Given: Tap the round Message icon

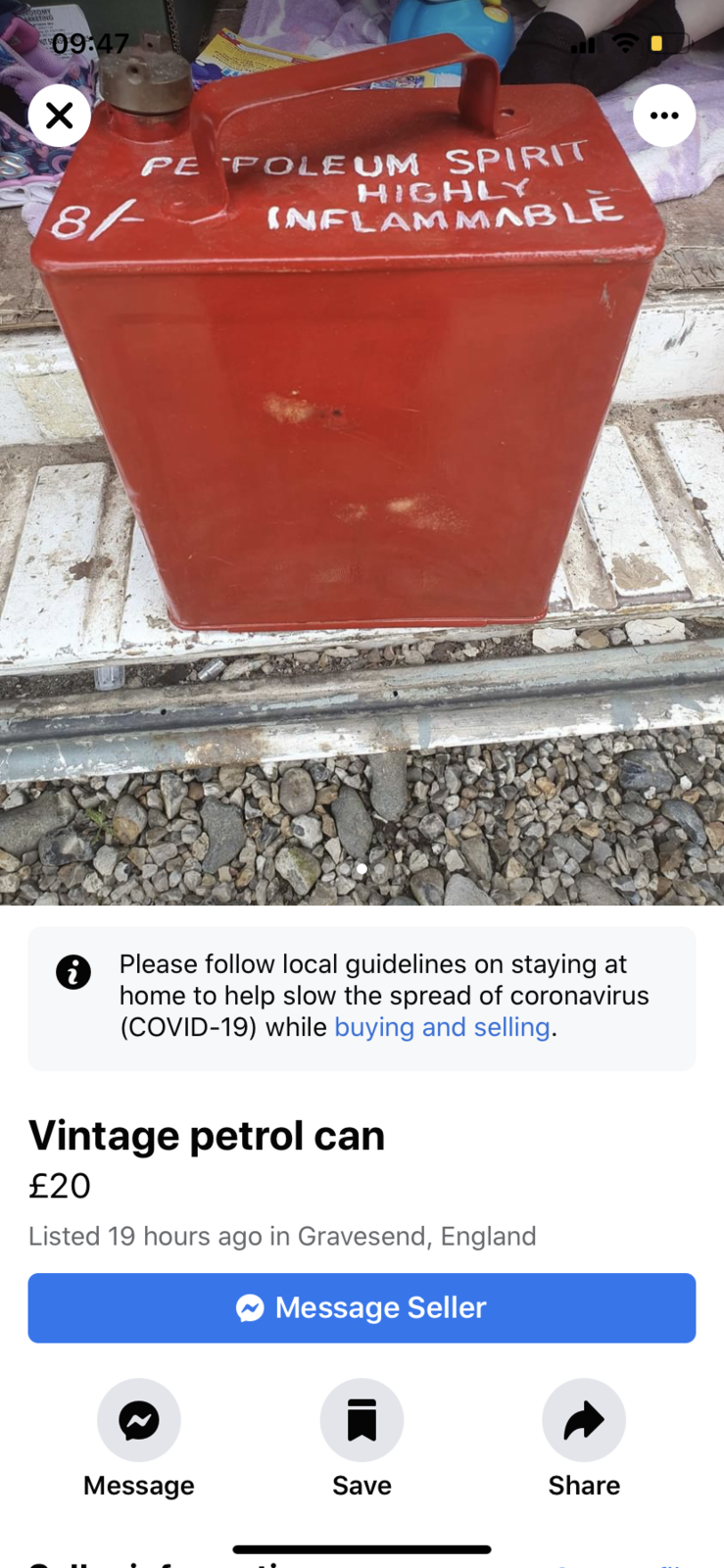Looking at the screenshot, I should (x=139, y=1420).
